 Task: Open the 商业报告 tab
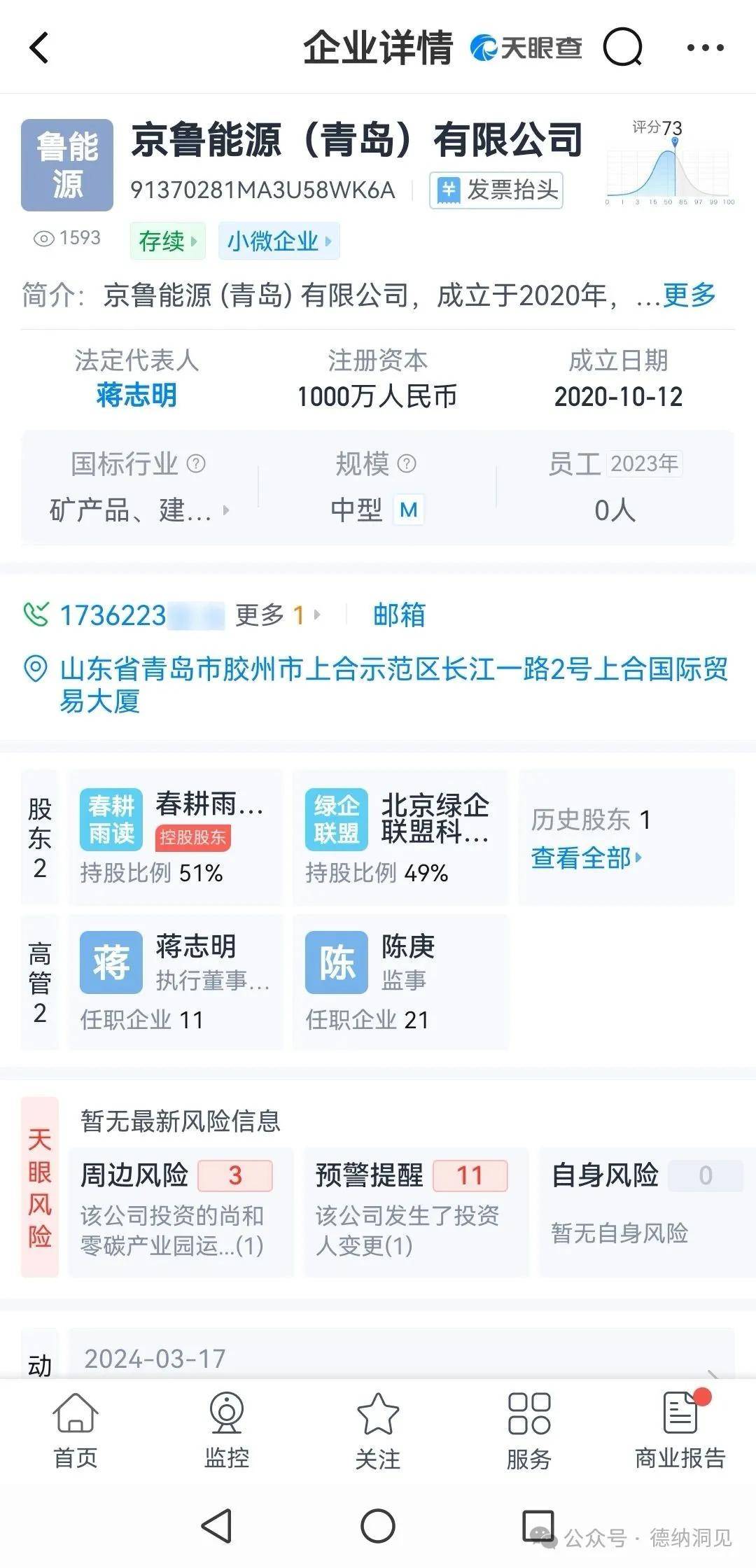click(680, 1429)
